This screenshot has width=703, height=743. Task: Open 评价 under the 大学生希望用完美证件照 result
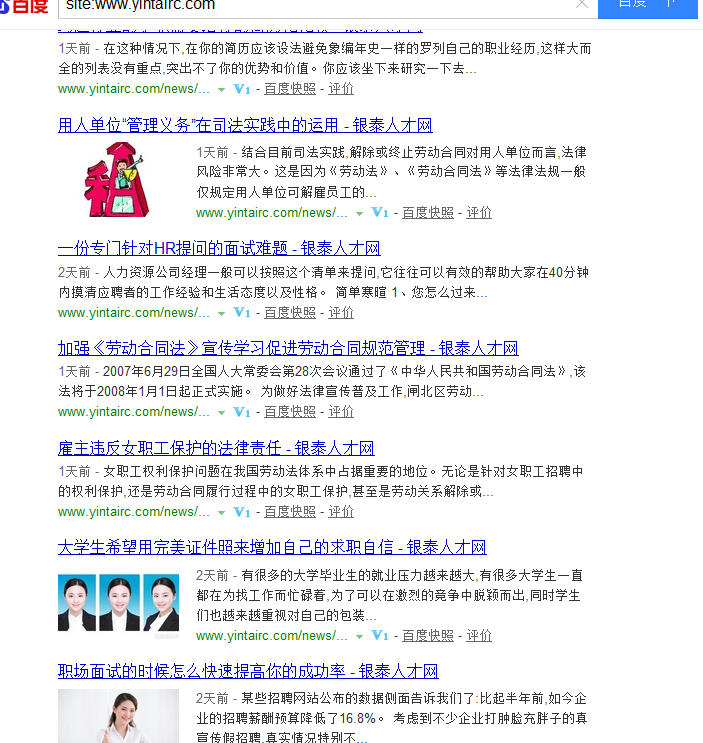(x=479, y=635)
